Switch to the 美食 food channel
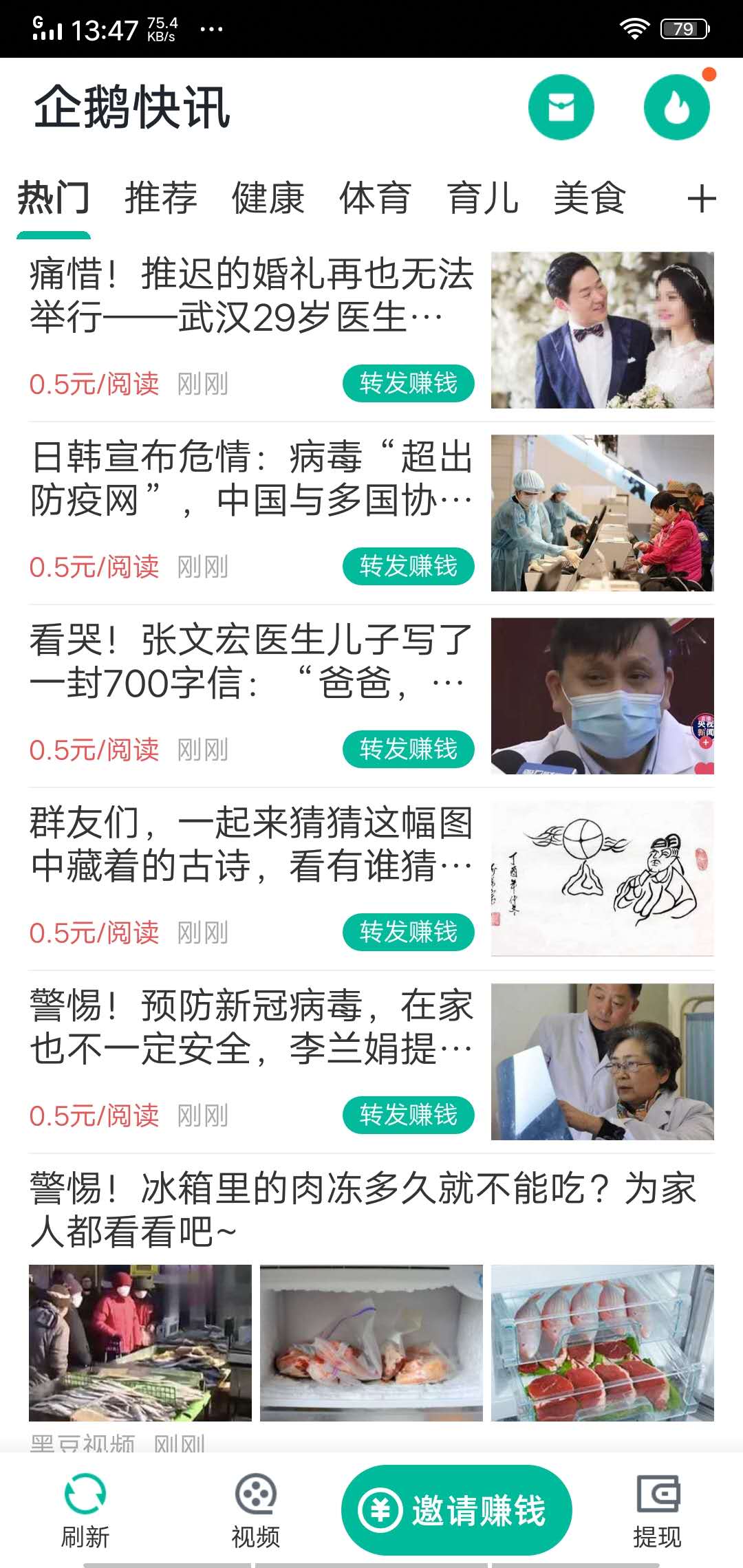743x1568 pixels. (x=590, y=199)
